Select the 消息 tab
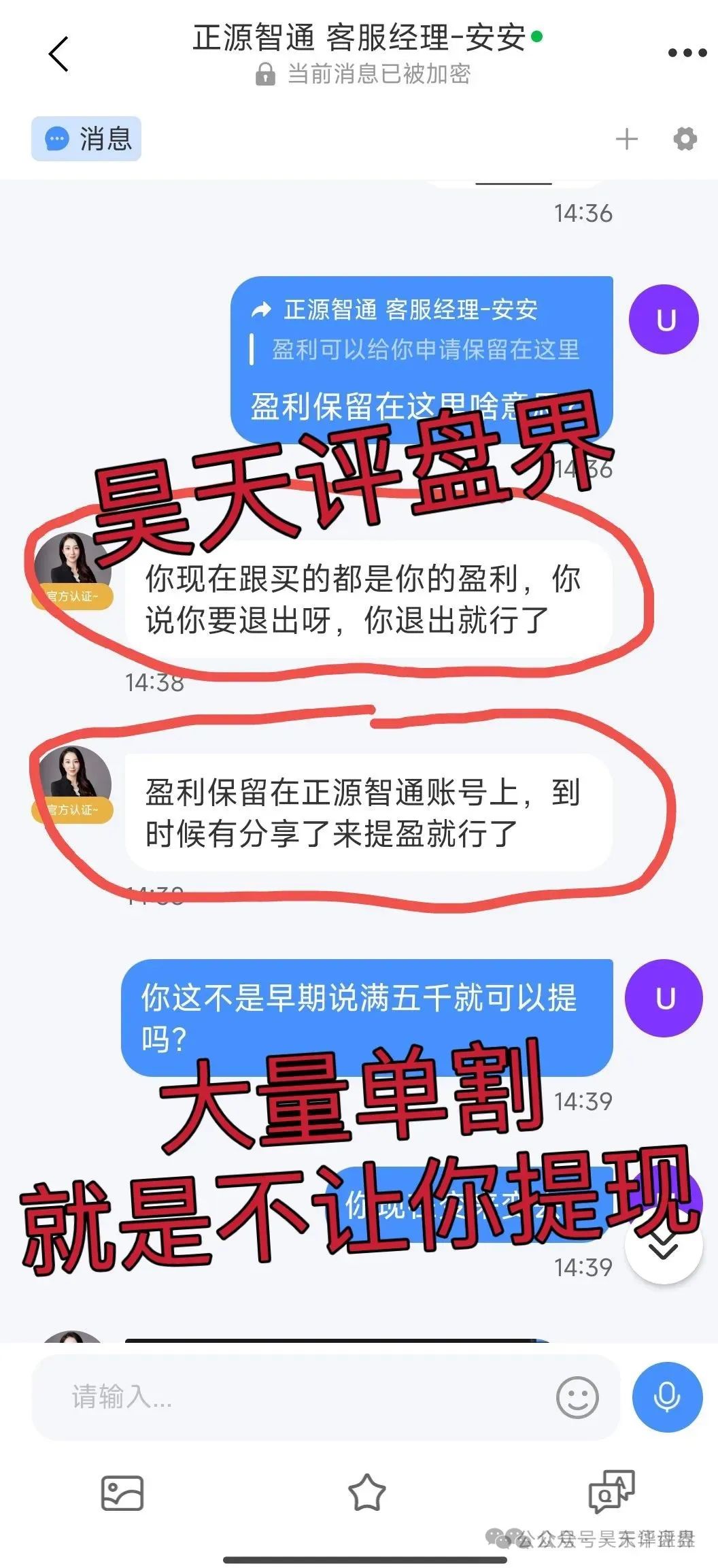 86,138
